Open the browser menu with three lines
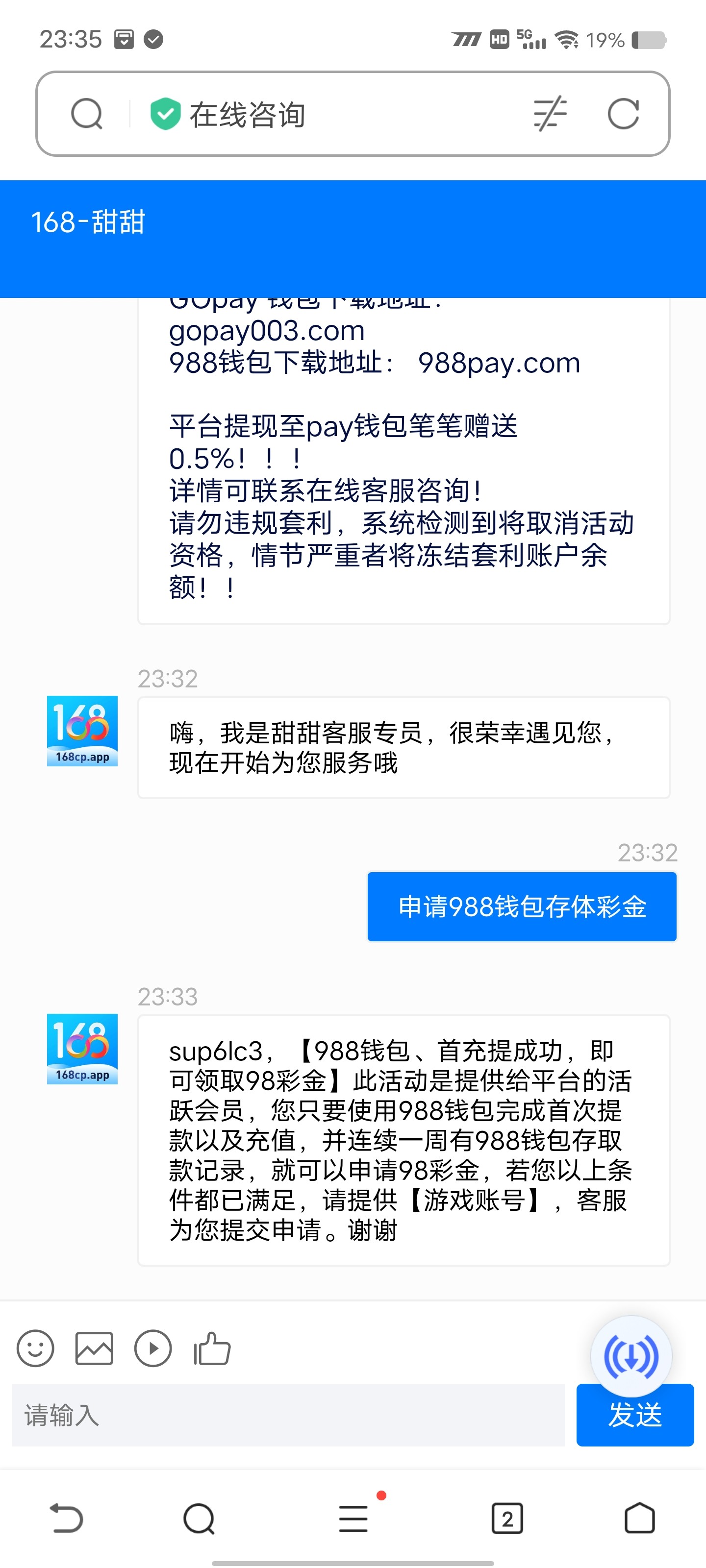The height and width of the screenshot is (1568, 706). pos(353,1518)
